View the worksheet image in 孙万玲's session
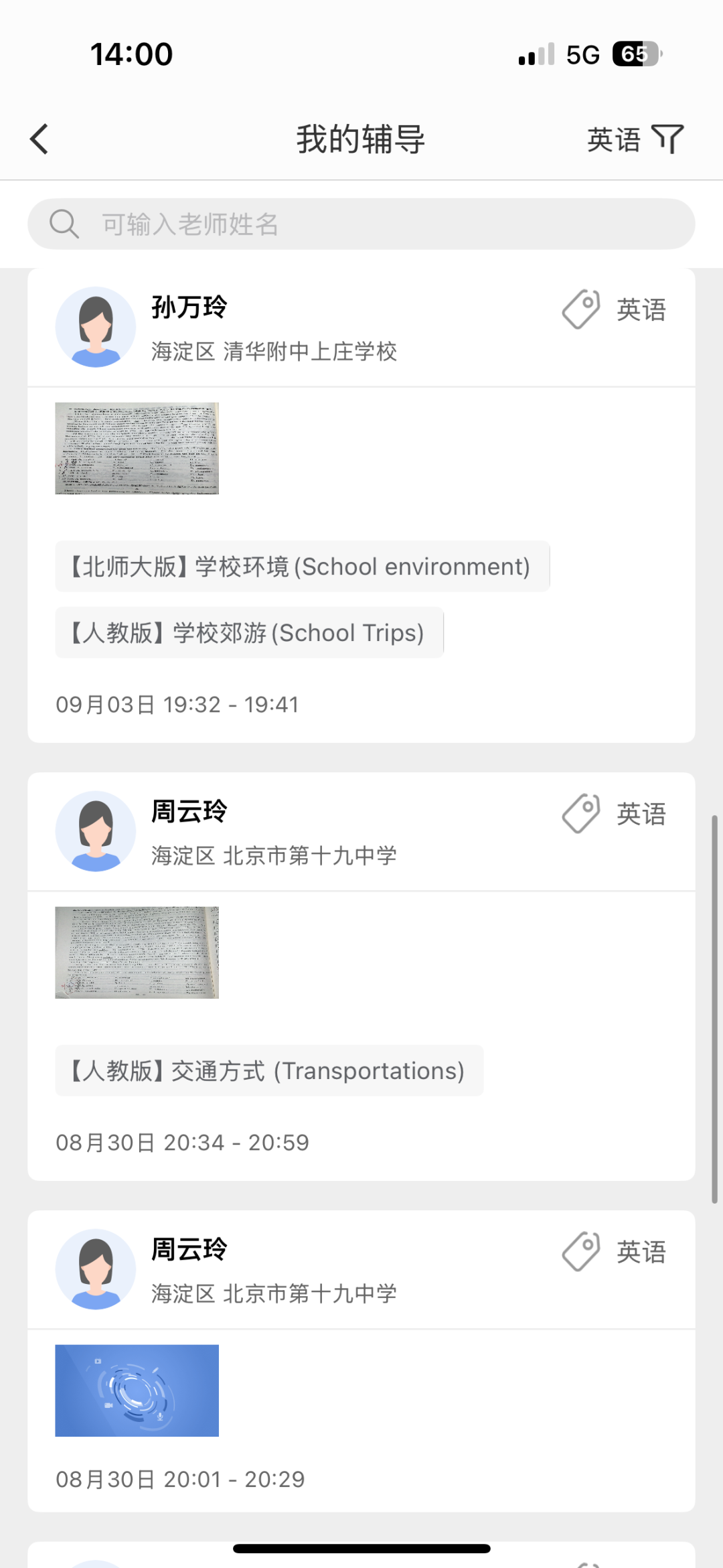Image resolution: width=723 pixels, height=1568 pixels. pyautogui.click(x=137, y=448)
